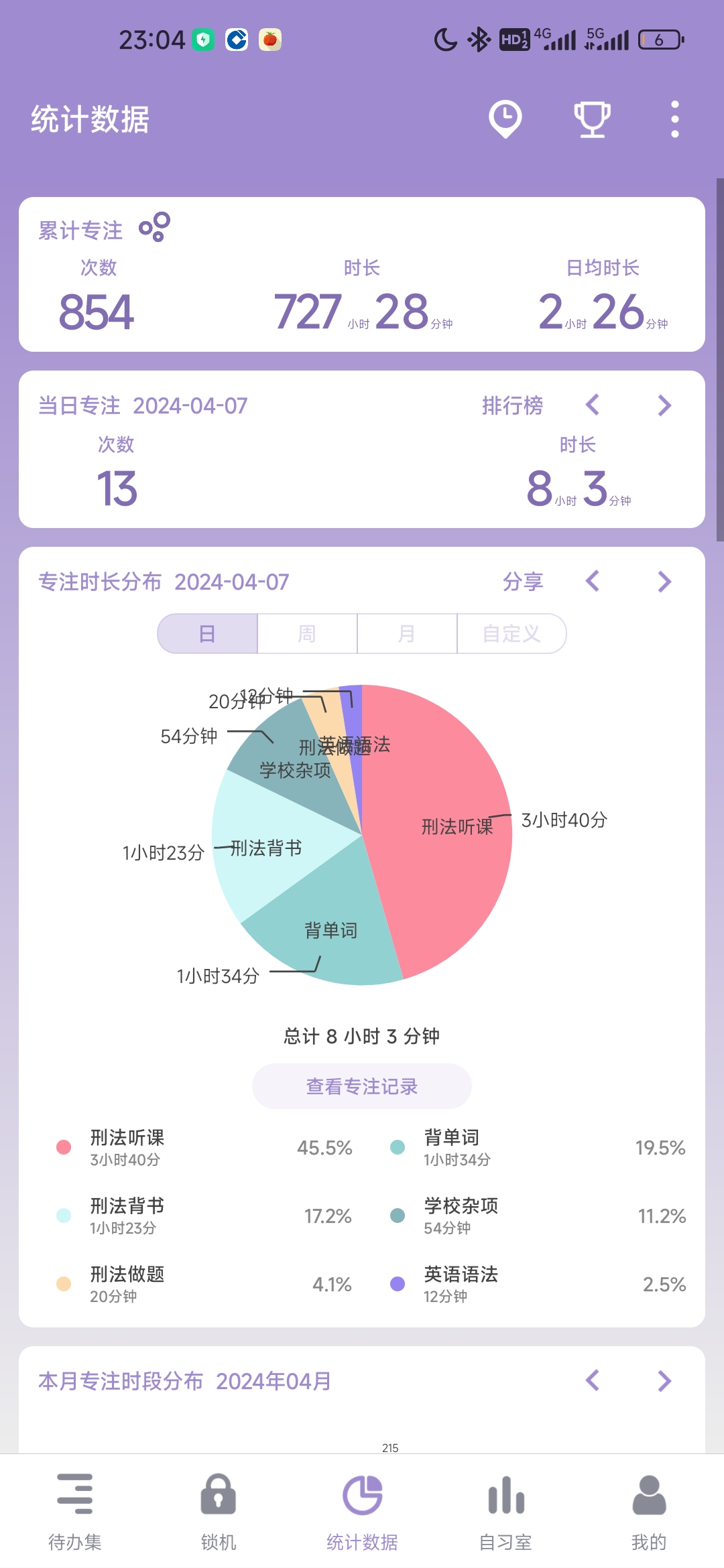Show next date in 专注时长分布
The height and width of the screenshot is (1568, 724).
click(664, 582)
